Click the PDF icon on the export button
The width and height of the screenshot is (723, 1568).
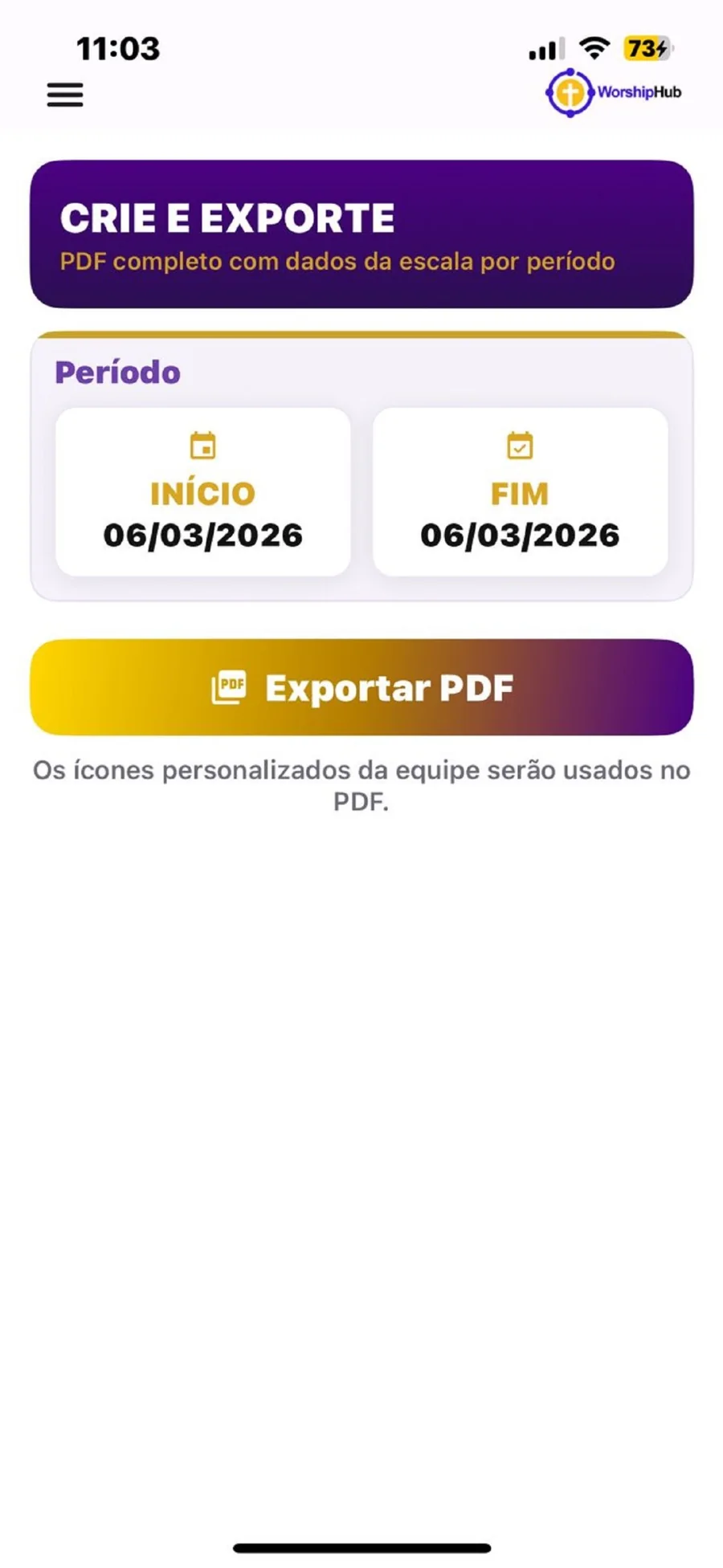coord(228,687)
